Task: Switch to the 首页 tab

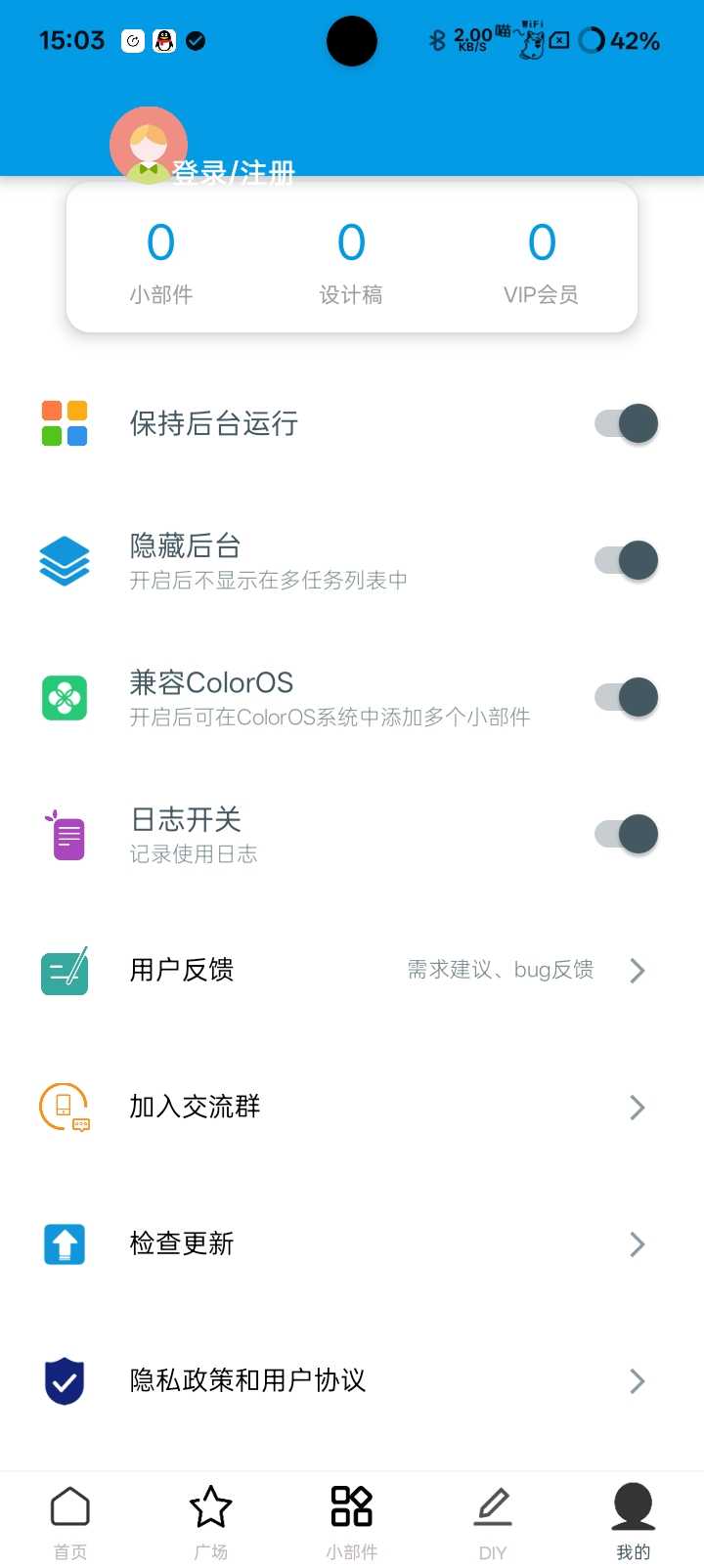Action: tap(70, 1521)
